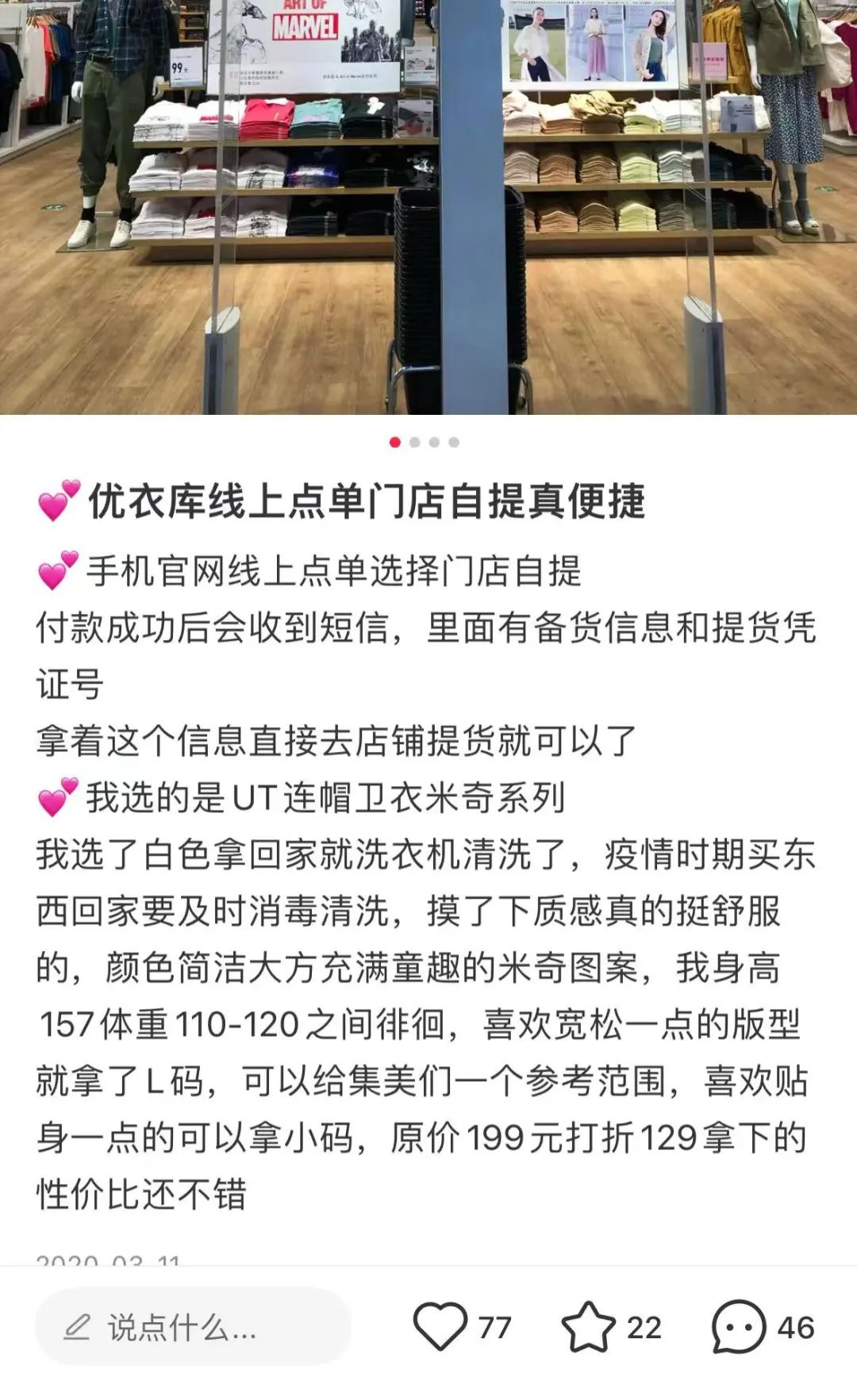Open the Uniqlo store photo
The height and width of the screenshot is (1400, 857).
428,206
